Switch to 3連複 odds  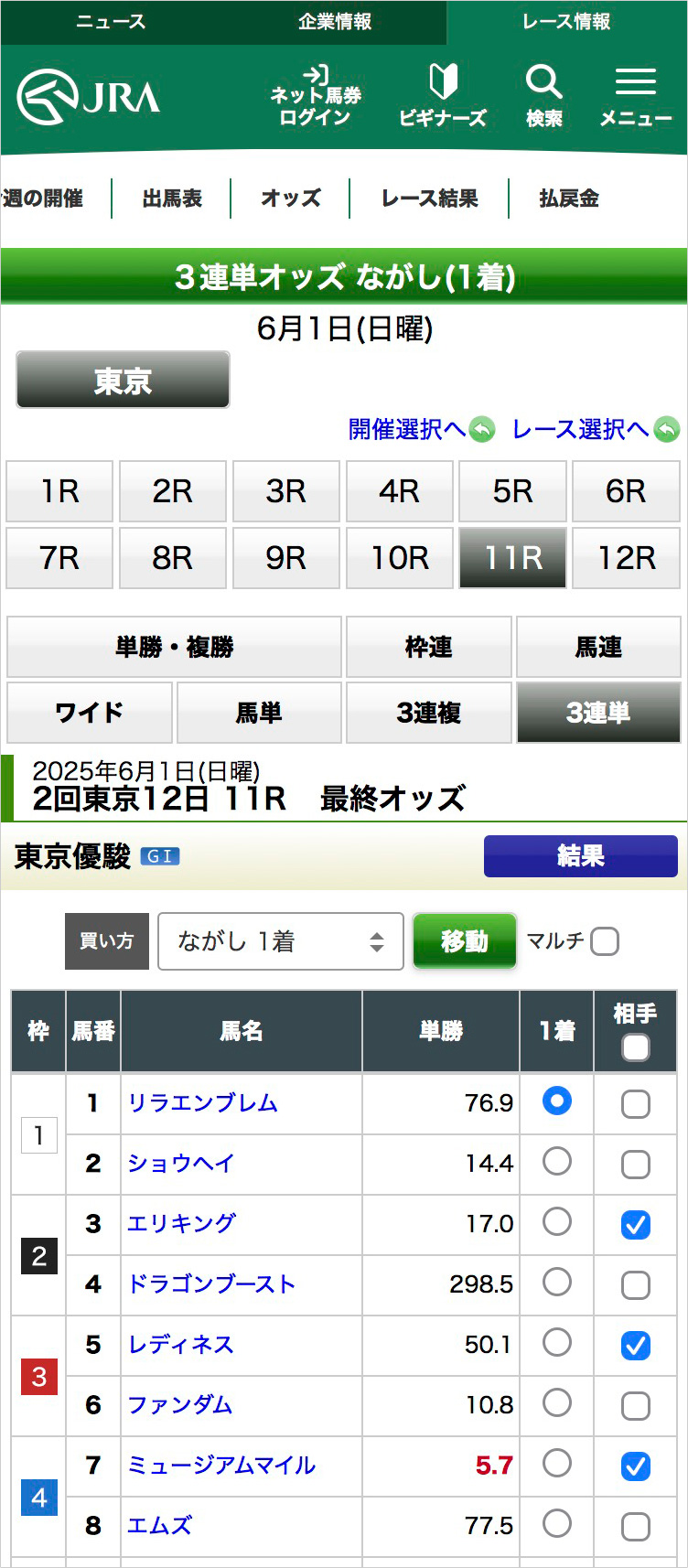pyautogui.click(x=428, y=713)
